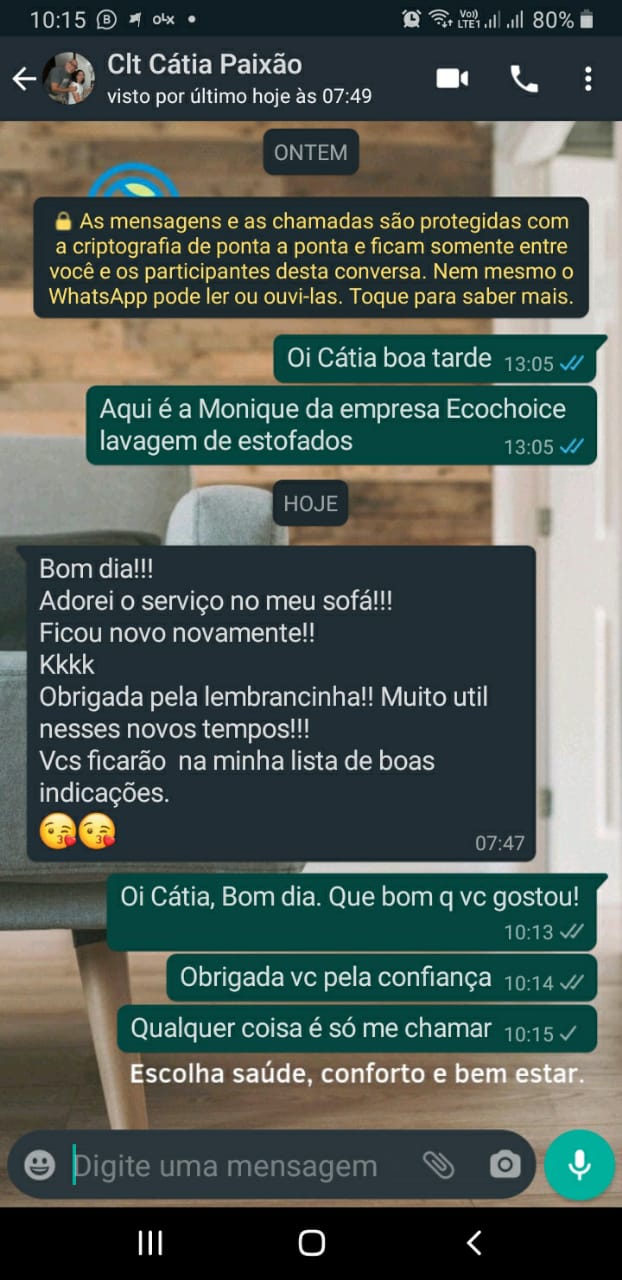Attach a file with the paperclip
Screen dimensions: 622x1280
point(438,1165)
